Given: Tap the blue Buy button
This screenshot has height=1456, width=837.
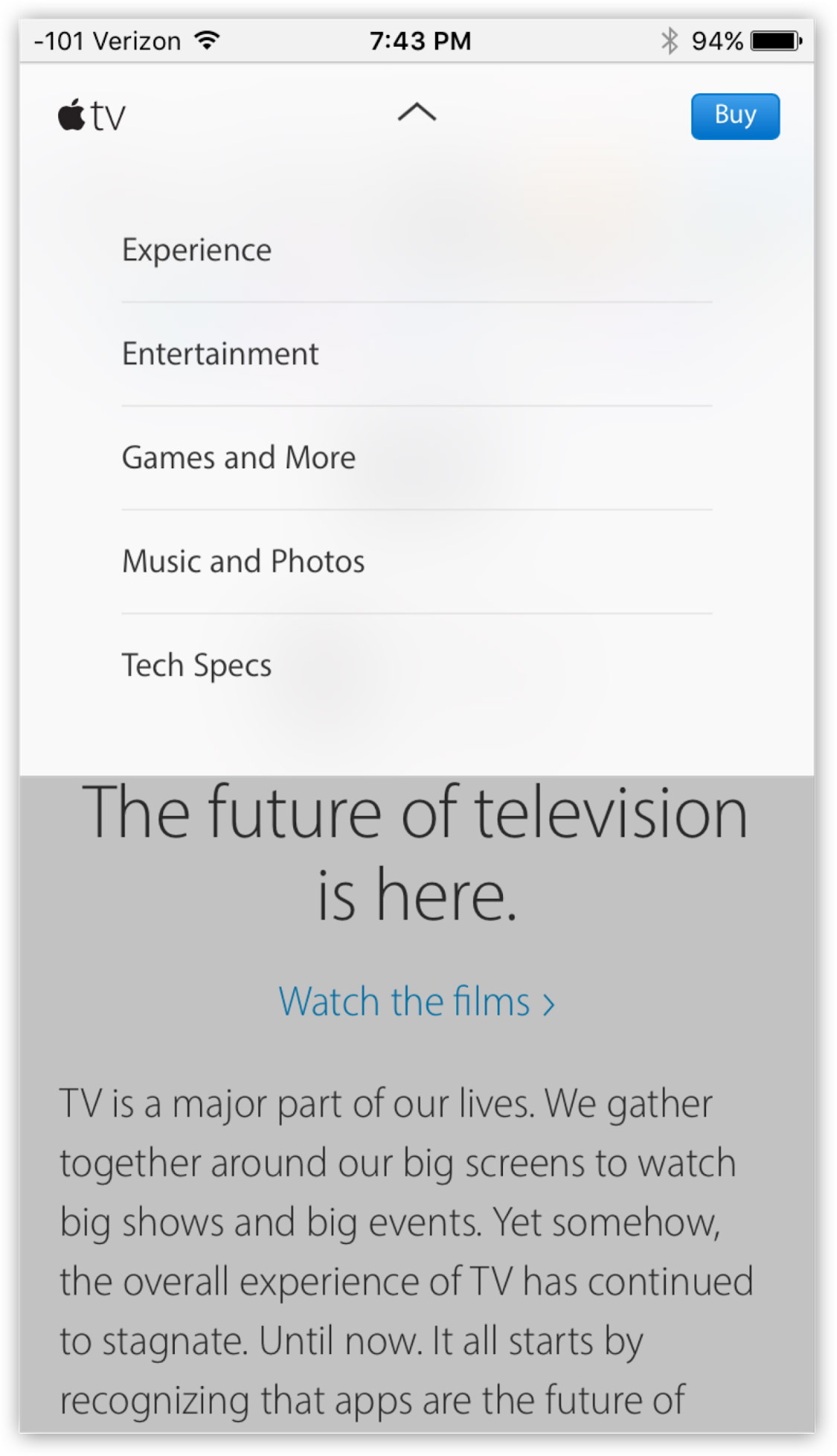Looking at the screenshot, I should (735, 116).
